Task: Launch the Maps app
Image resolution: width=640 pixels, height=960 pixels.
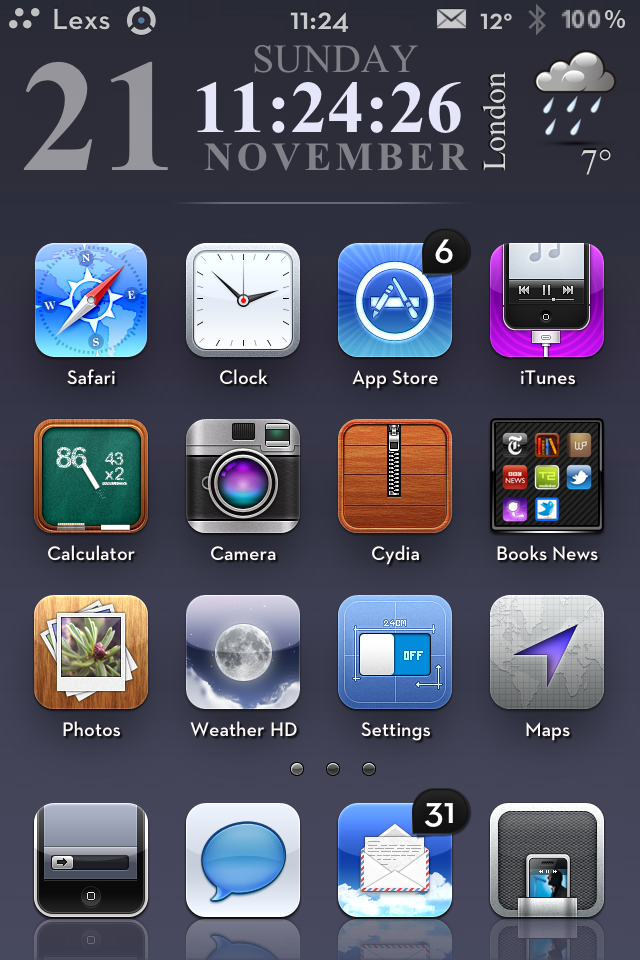Action: [547, 652]
